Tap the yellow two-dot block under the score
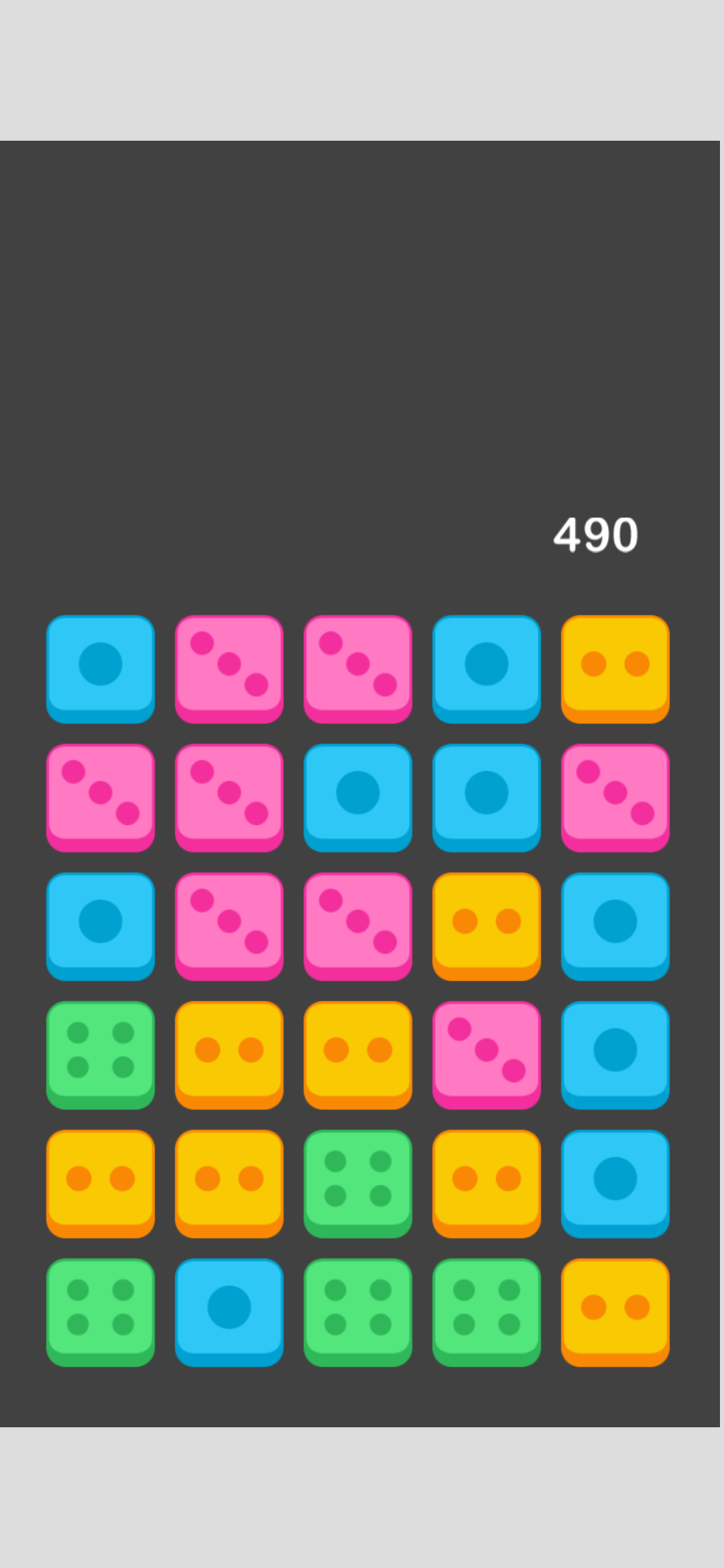724x1568 pixels. click(x=615, y=668)
